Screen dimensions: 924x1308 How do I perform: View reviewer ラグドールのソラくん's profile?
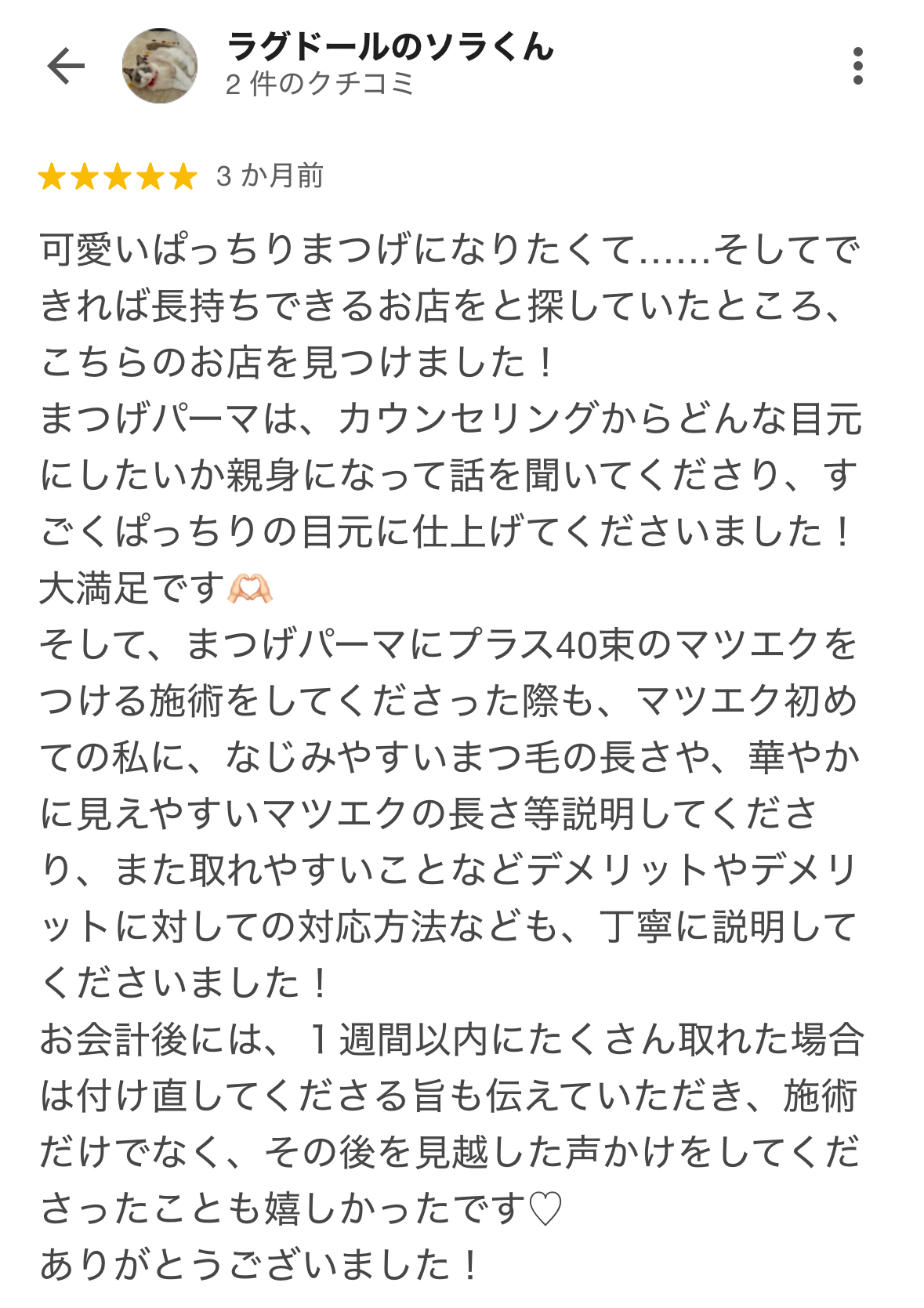tap(390, 47)
